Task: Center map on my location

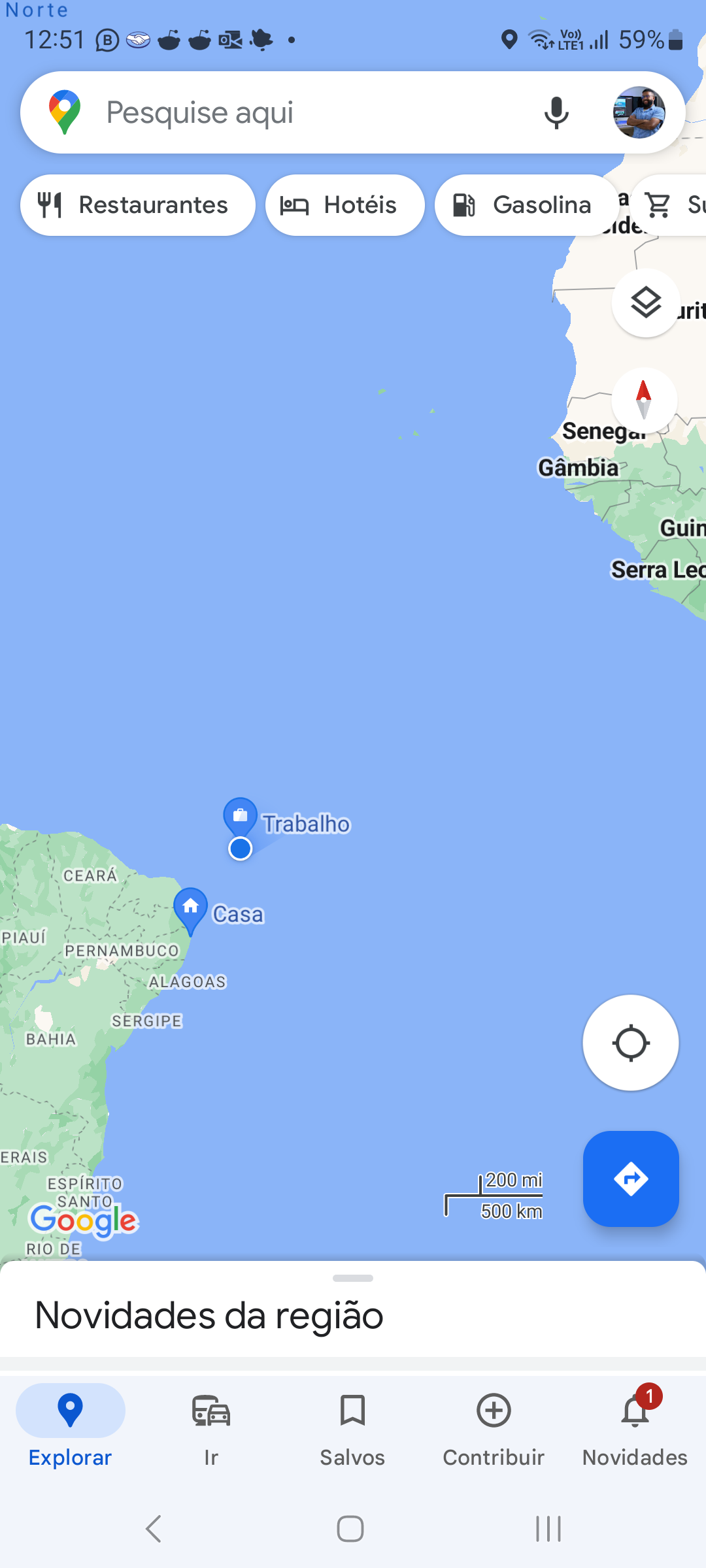Action: coord(631,1043)
